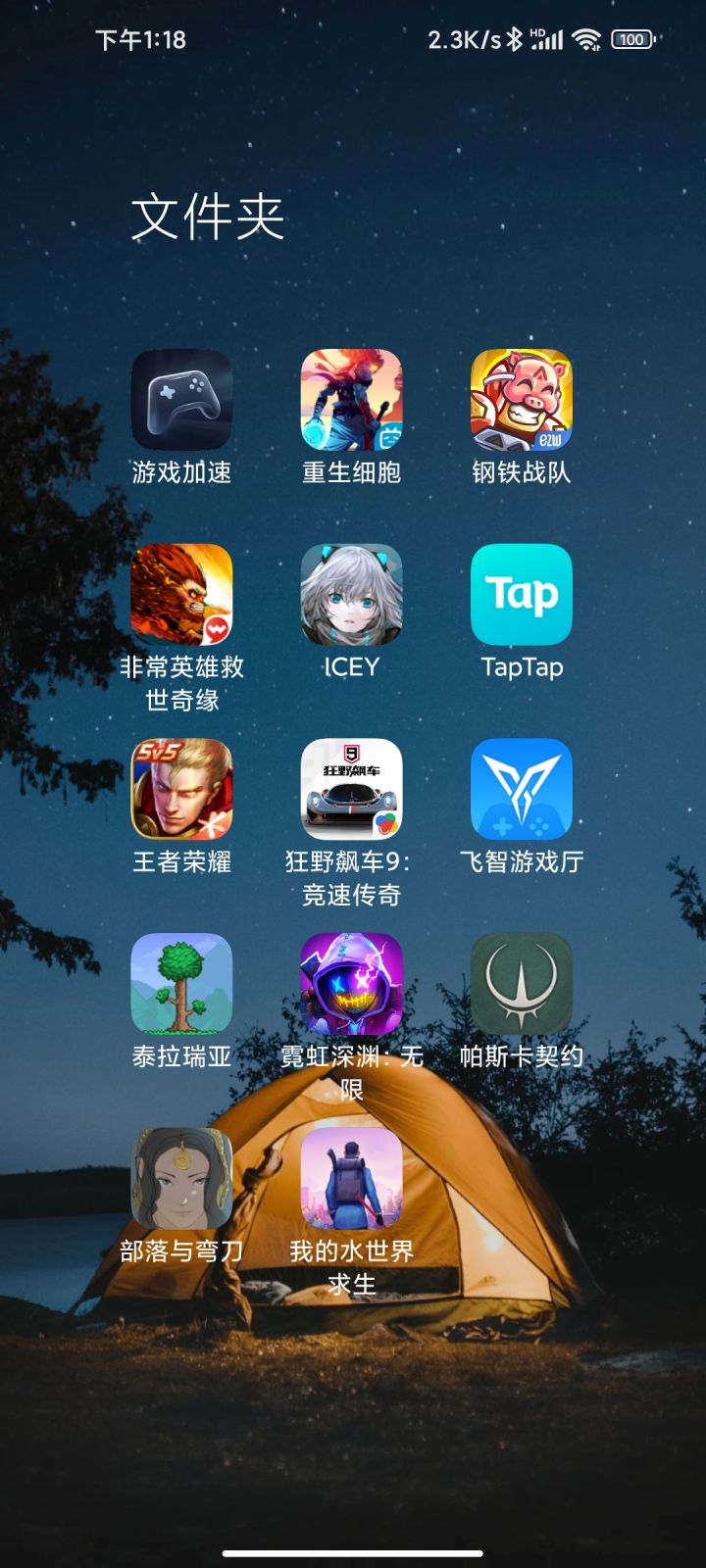Tap the 文件夹 folder title
The image size is (706, 1568).
click(x=208, y=218)
